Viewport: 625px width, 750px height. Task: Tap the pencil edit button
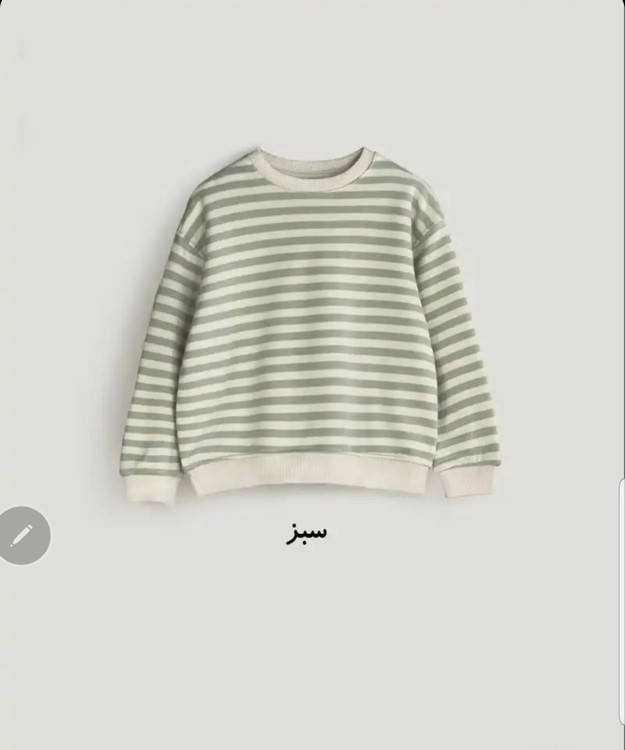[x=22, y=535]
